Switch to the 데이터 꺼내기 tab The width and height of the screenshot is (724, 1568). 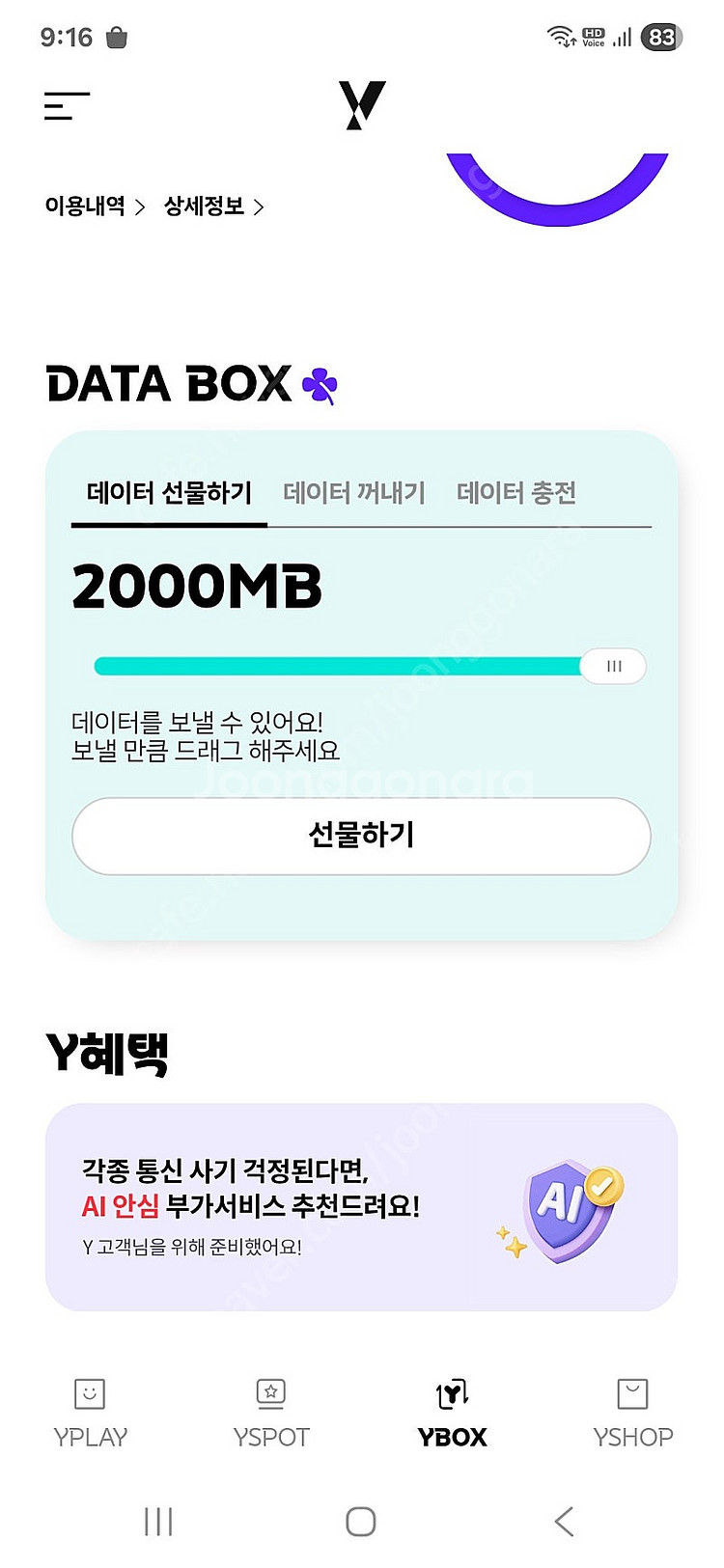tap(354, 493)
